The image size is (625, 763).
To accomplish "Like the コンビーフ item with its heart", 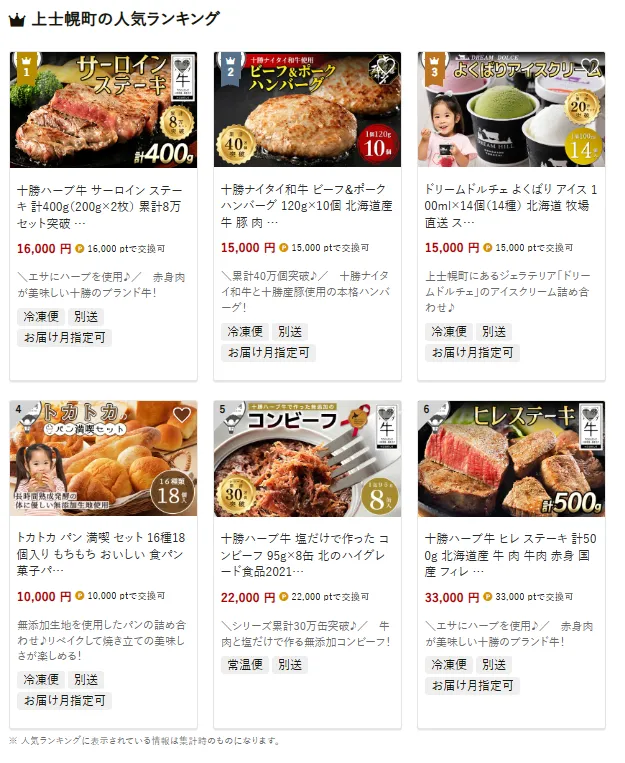I will [x=385, y=416].
